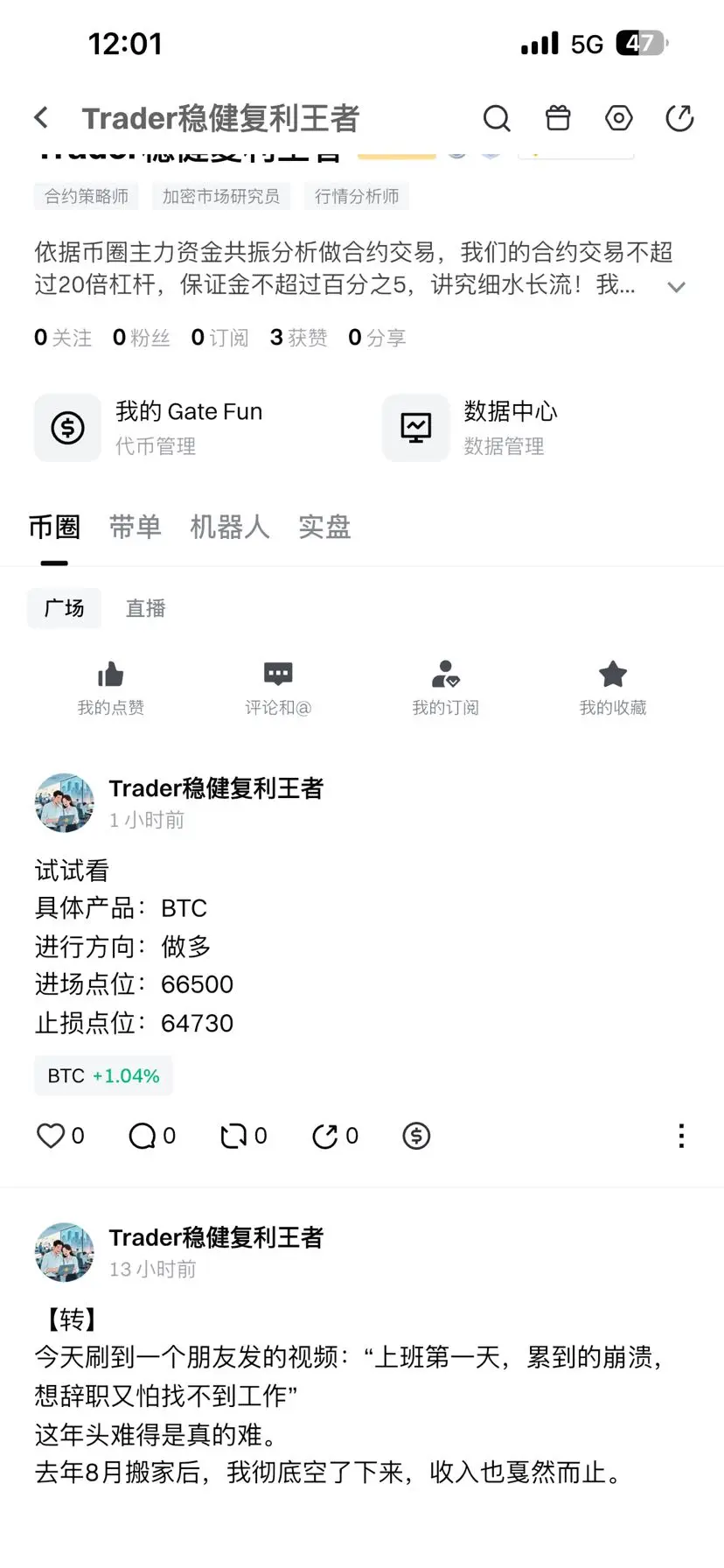The height and width of the screenshot is (1568, 724).
Task: Switch to the 机器人 tab
Action: coord(229,527)
